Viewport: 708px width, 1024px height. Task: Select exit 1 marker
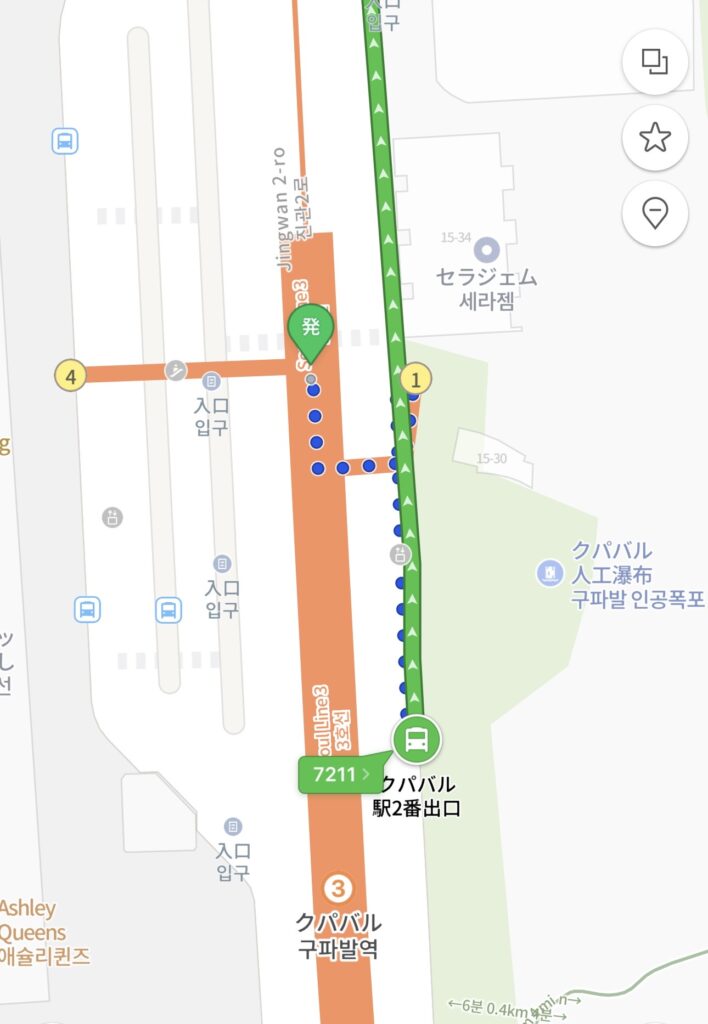click(415, 379)
